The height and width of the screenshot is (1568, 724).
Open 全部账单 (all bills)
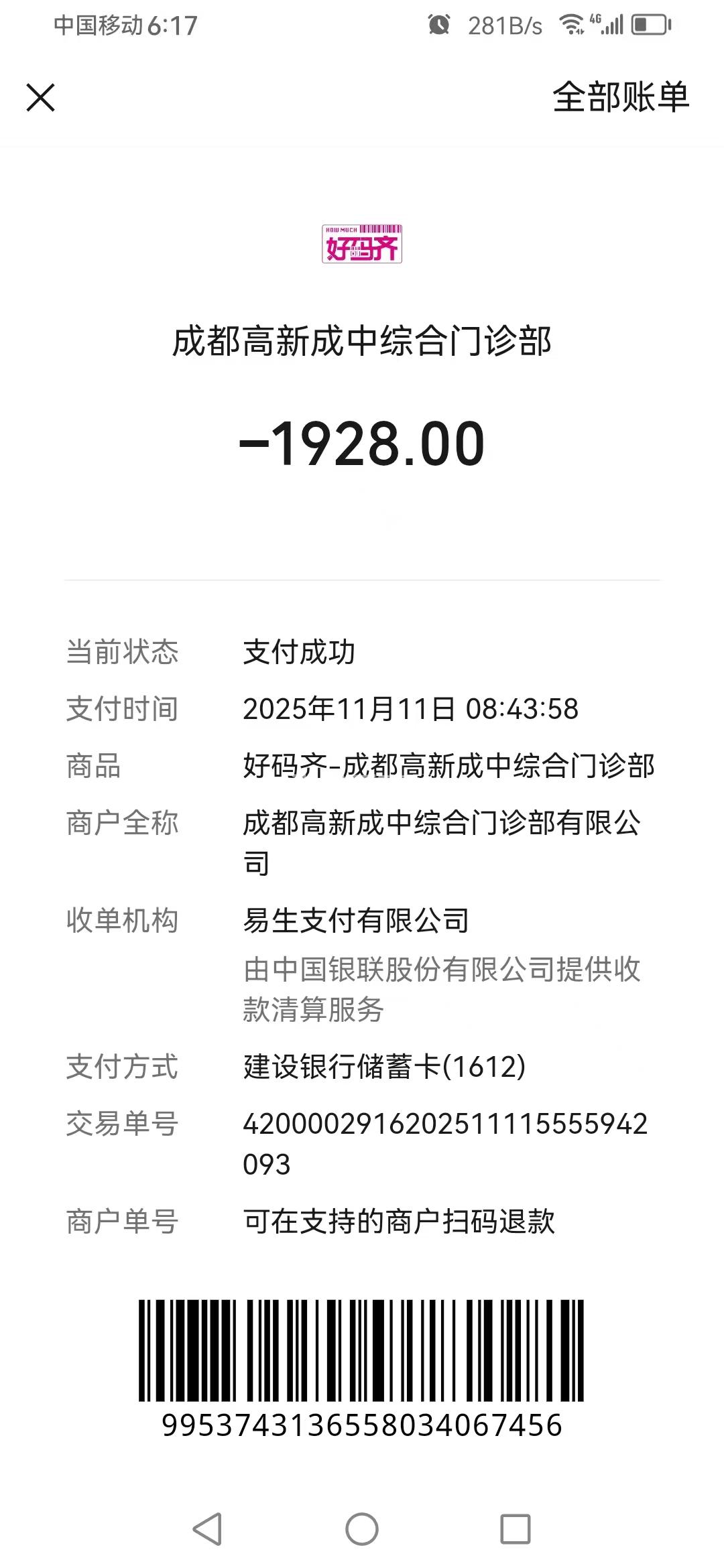pyautogui.click(x=620, y=98)
